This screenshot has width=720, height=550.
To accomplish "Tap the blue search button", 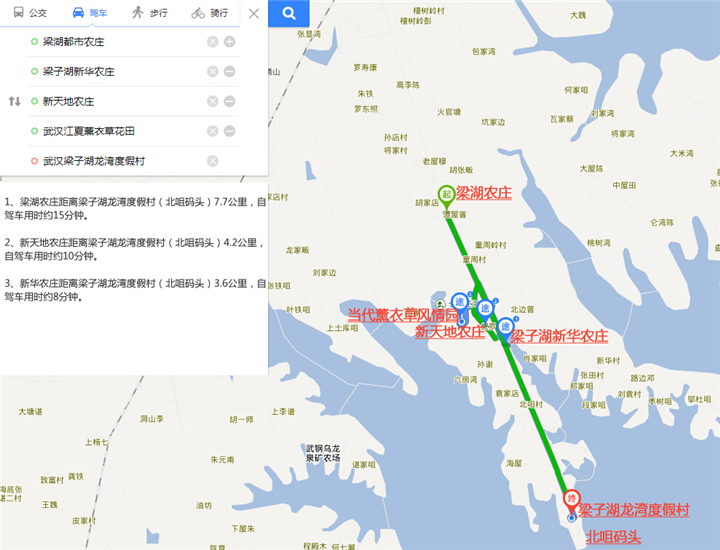I will coord(289,13).
